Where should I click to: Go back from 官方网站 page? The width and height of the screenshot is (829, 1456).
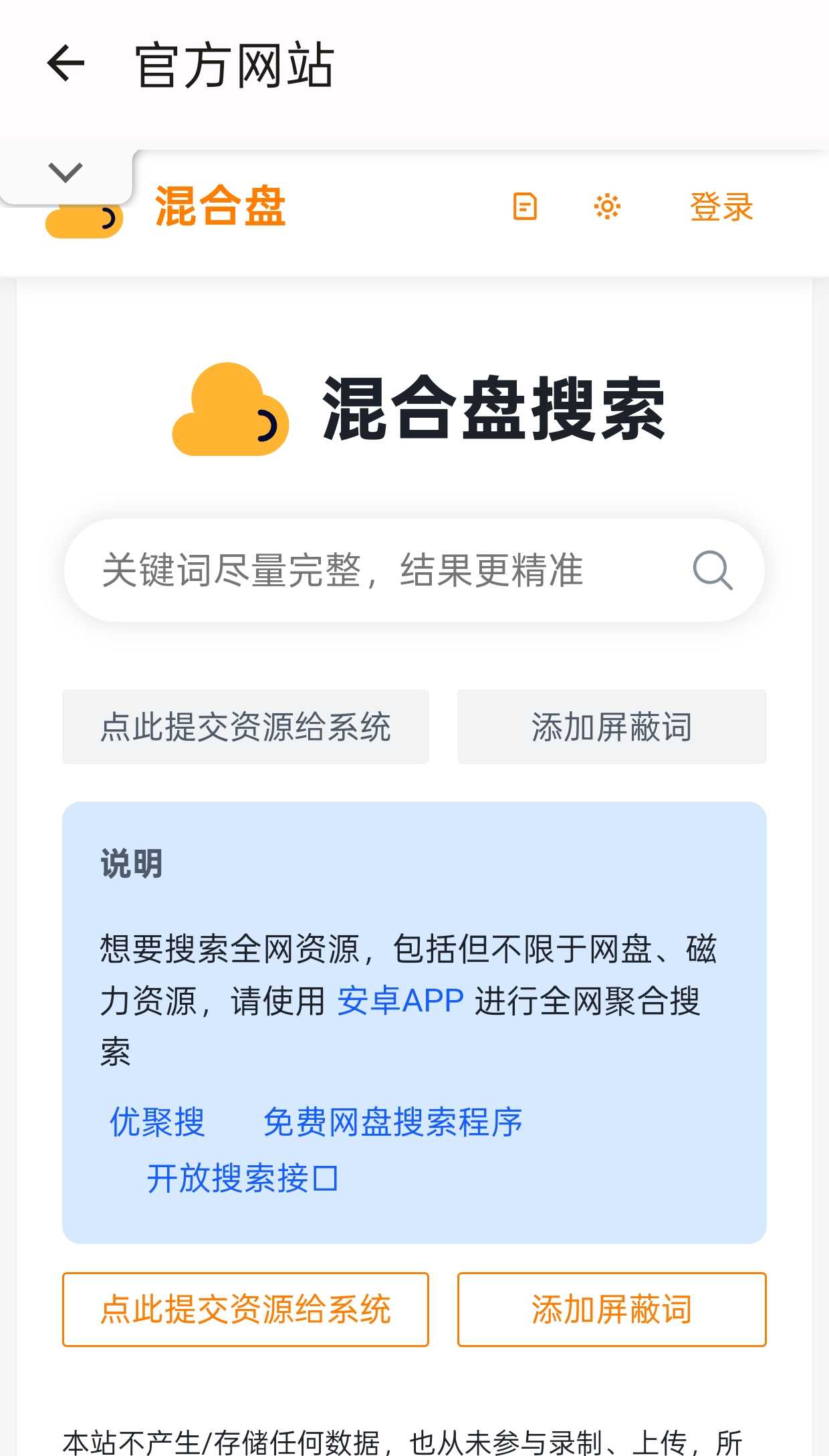tap(66, 64)
